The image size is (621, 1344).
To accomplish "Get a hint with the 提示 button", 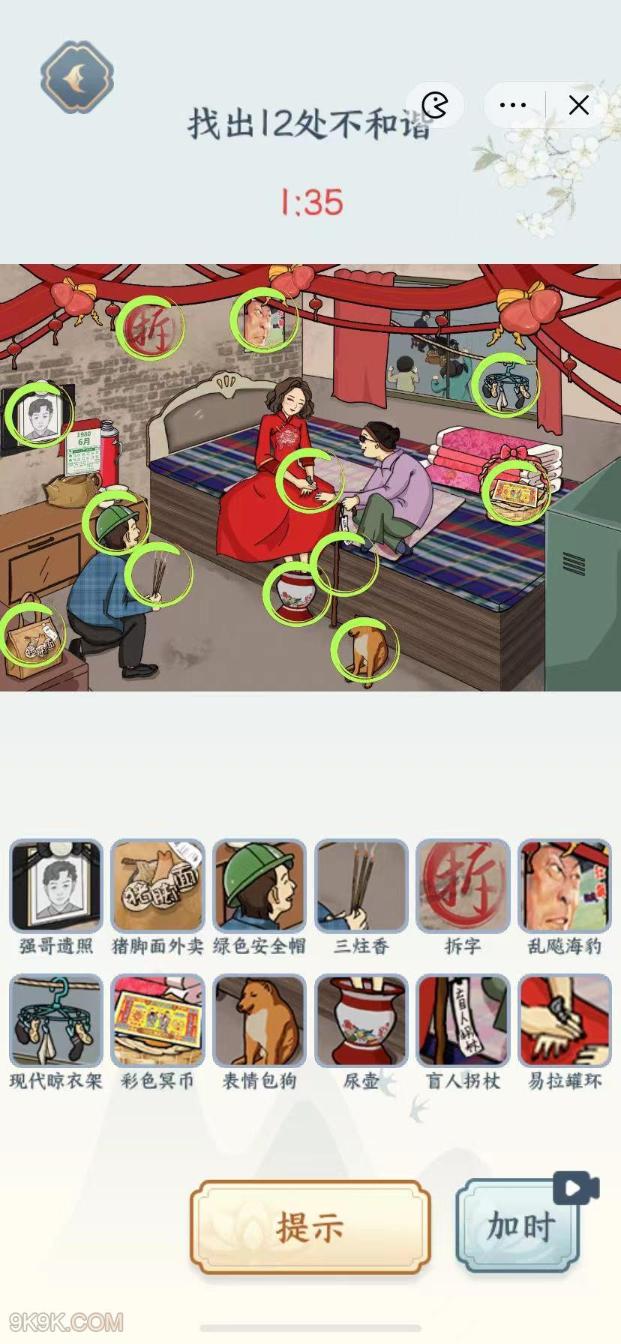I will pos(310,1227).
